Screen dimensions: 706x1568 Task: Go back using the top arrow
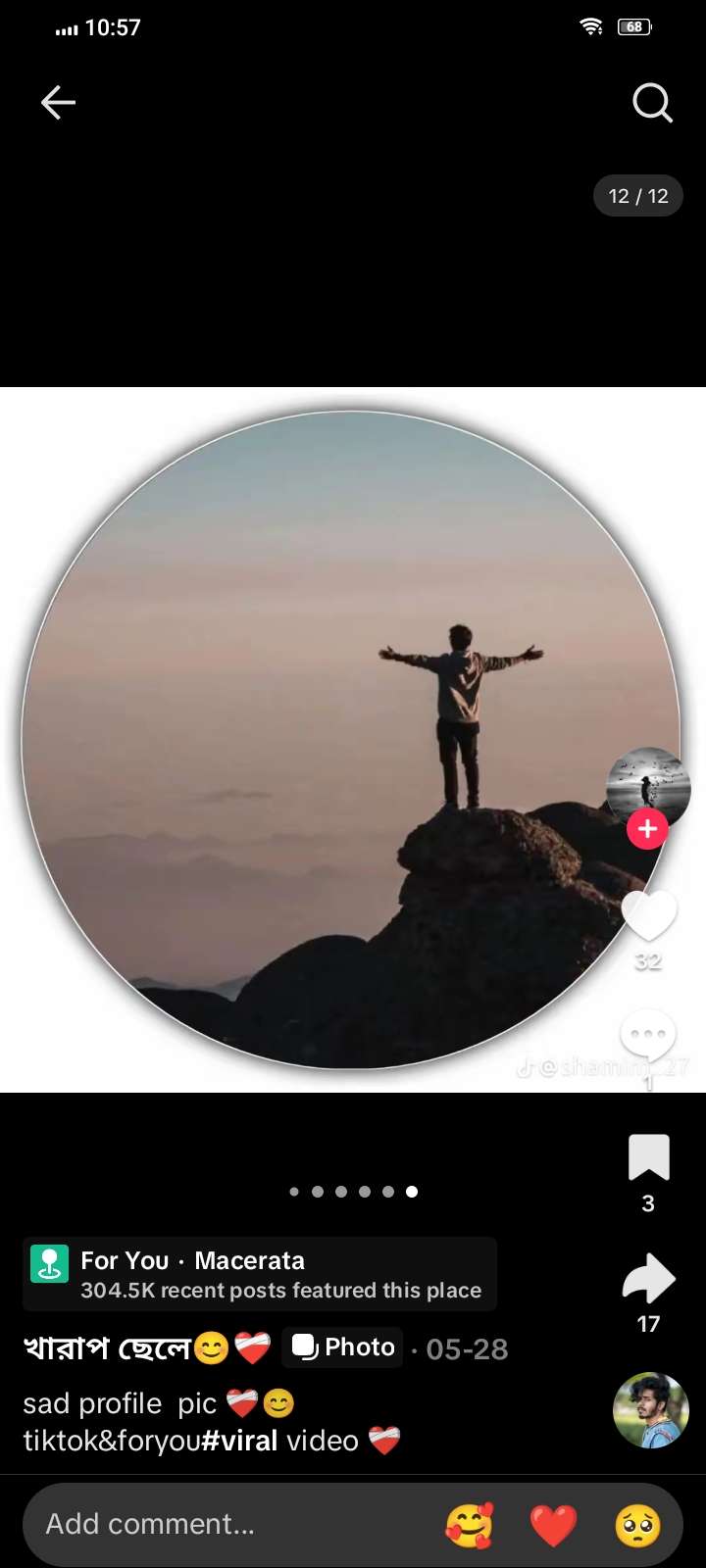pyautogui.click(x=58, y=102)
